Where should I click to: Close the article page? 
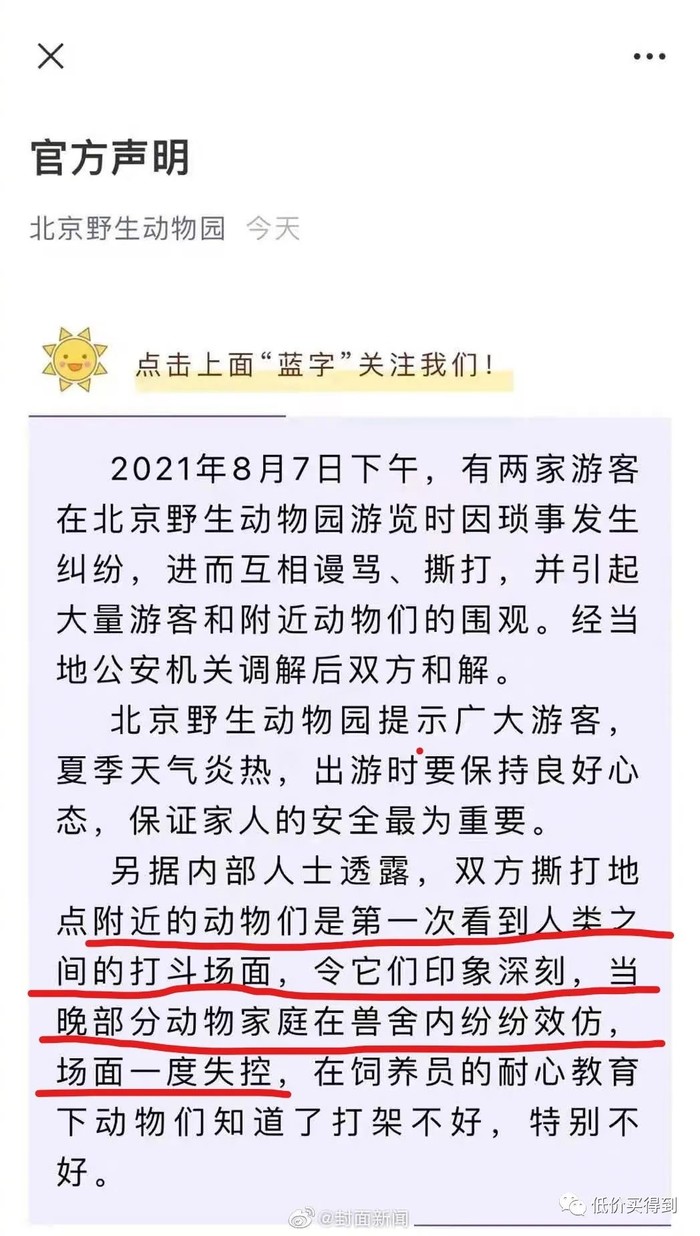(x=50, y=56)
